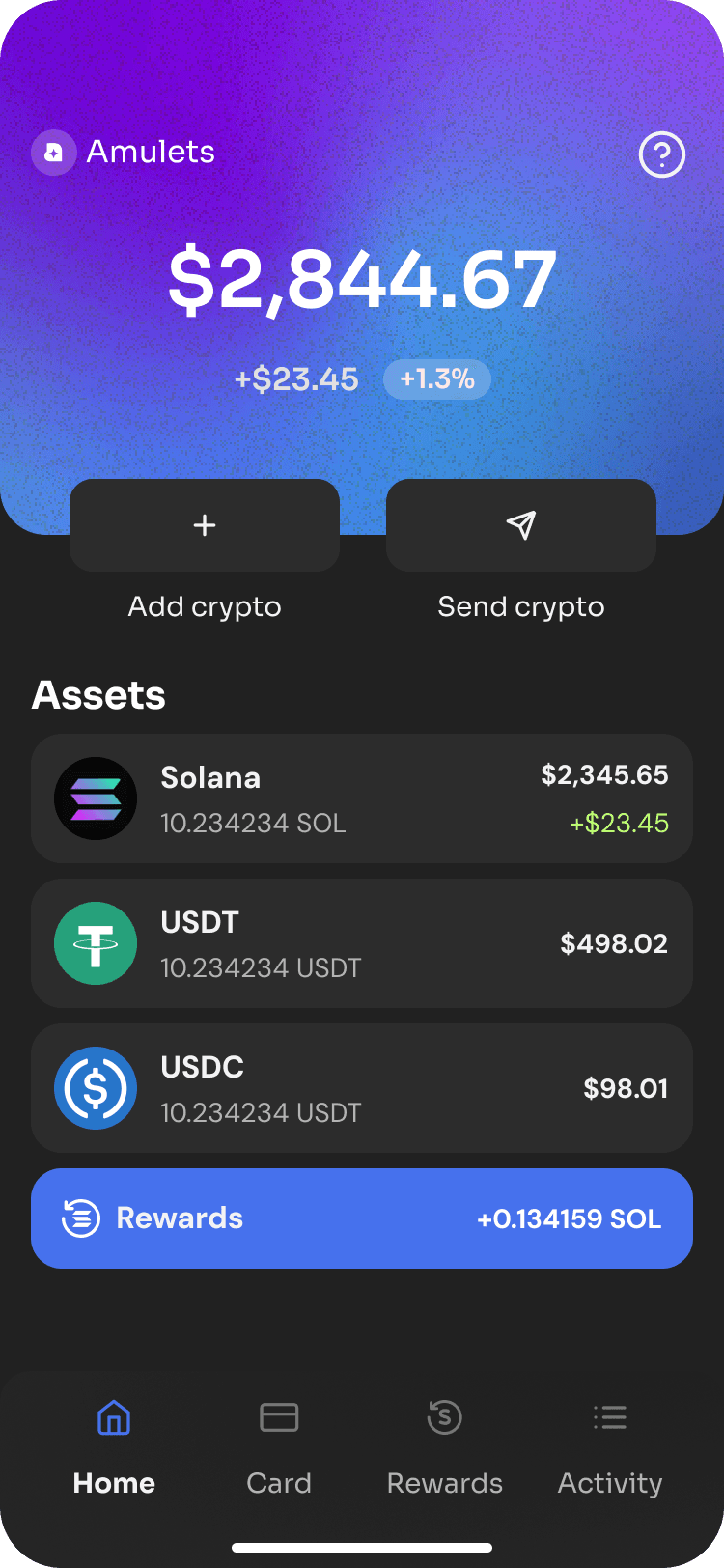The height and width of the screenshot is (1568, 724).
Task: Open the USDT asset details
Action: coord(362,943)
